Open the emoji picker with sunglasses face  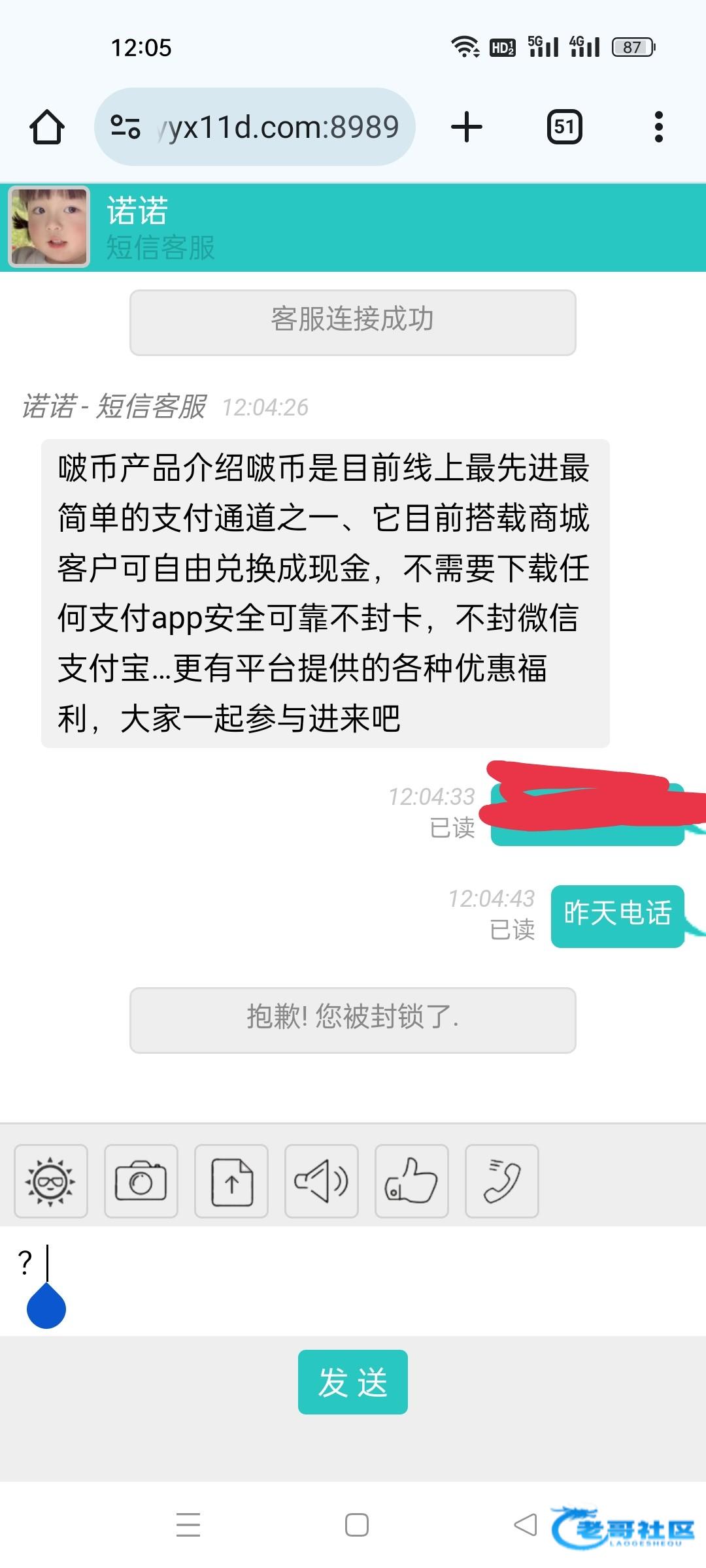51,1181
